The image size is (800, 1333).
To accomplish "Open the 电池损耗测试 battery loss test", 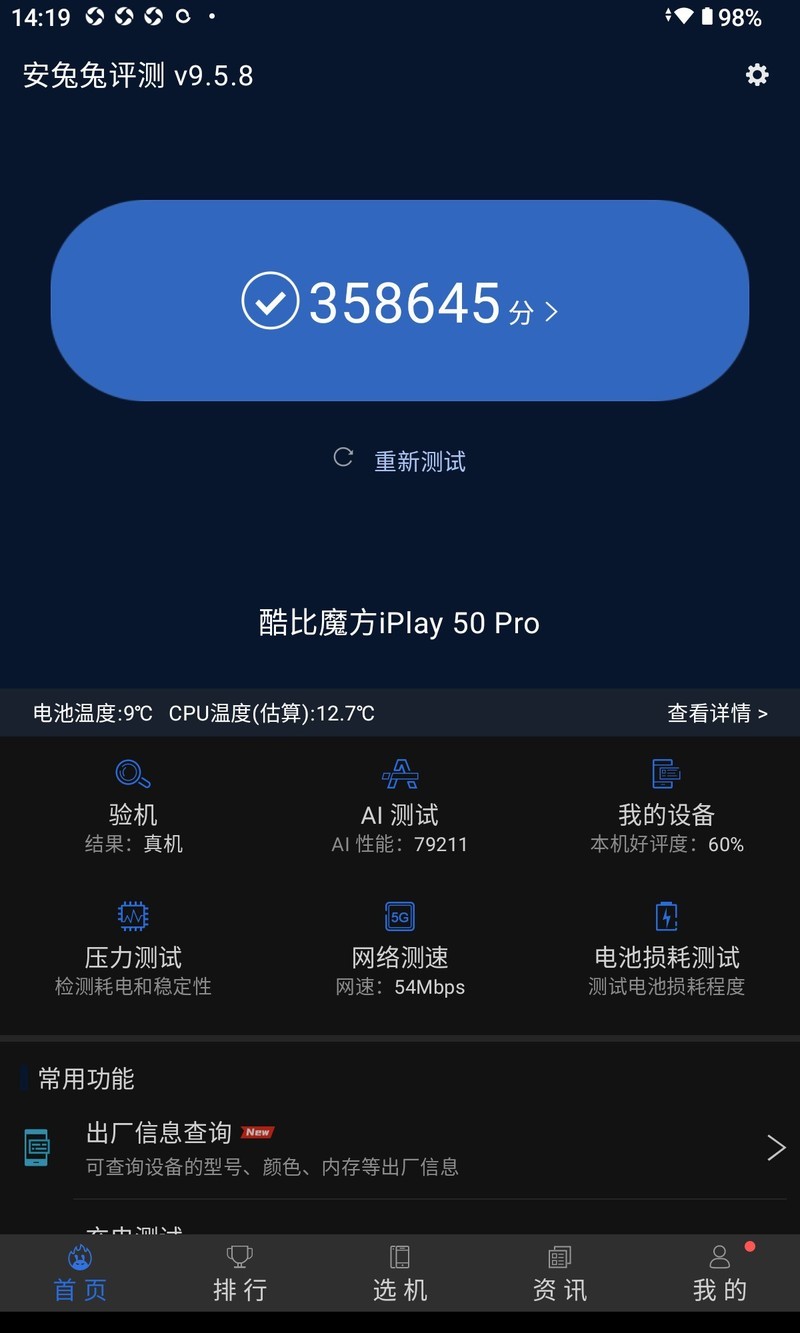I will (x=665, y=948).
